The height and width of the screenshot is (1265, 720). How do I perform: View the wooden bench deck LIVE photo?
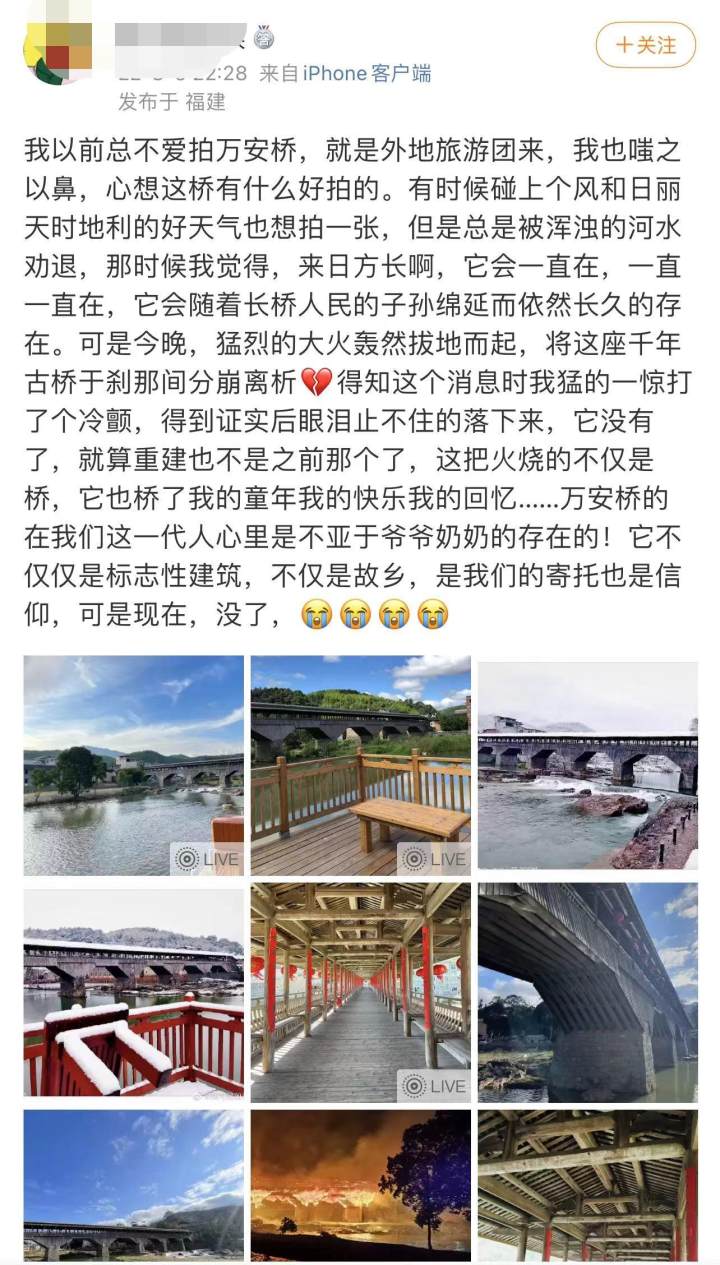coord(360,765)
